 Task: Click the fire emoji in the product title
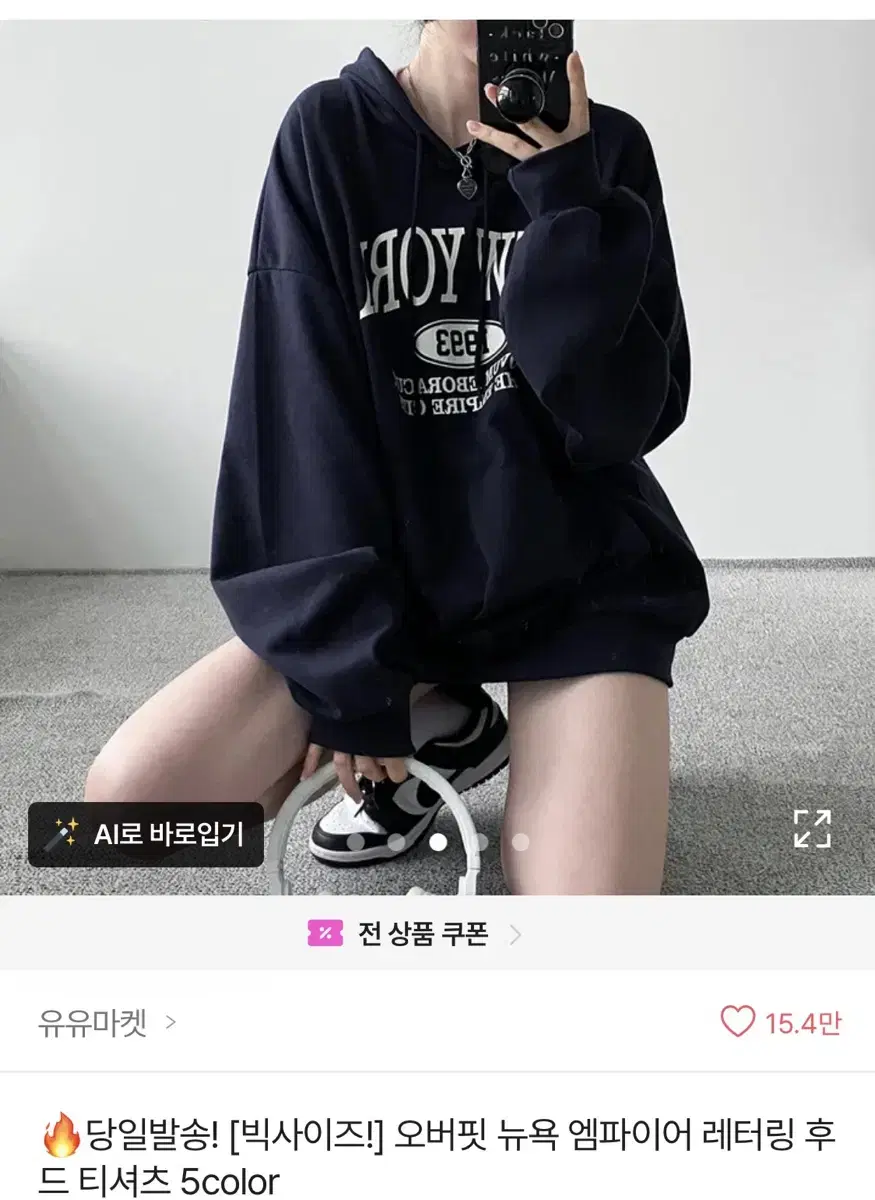pos(62,1135)
